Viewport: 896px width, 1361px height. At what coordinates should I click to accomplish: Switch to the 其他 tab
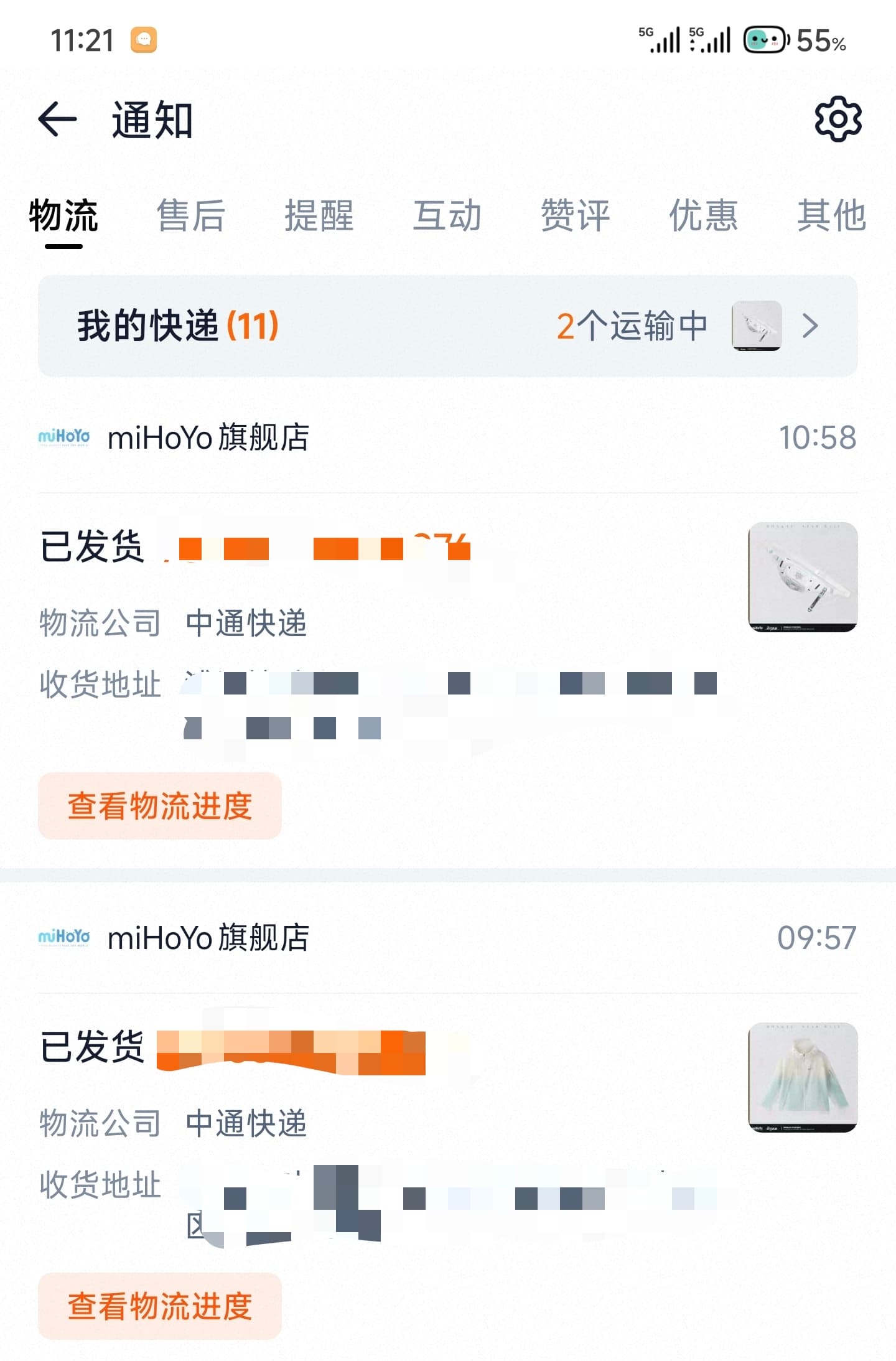[x=831, y=216]
